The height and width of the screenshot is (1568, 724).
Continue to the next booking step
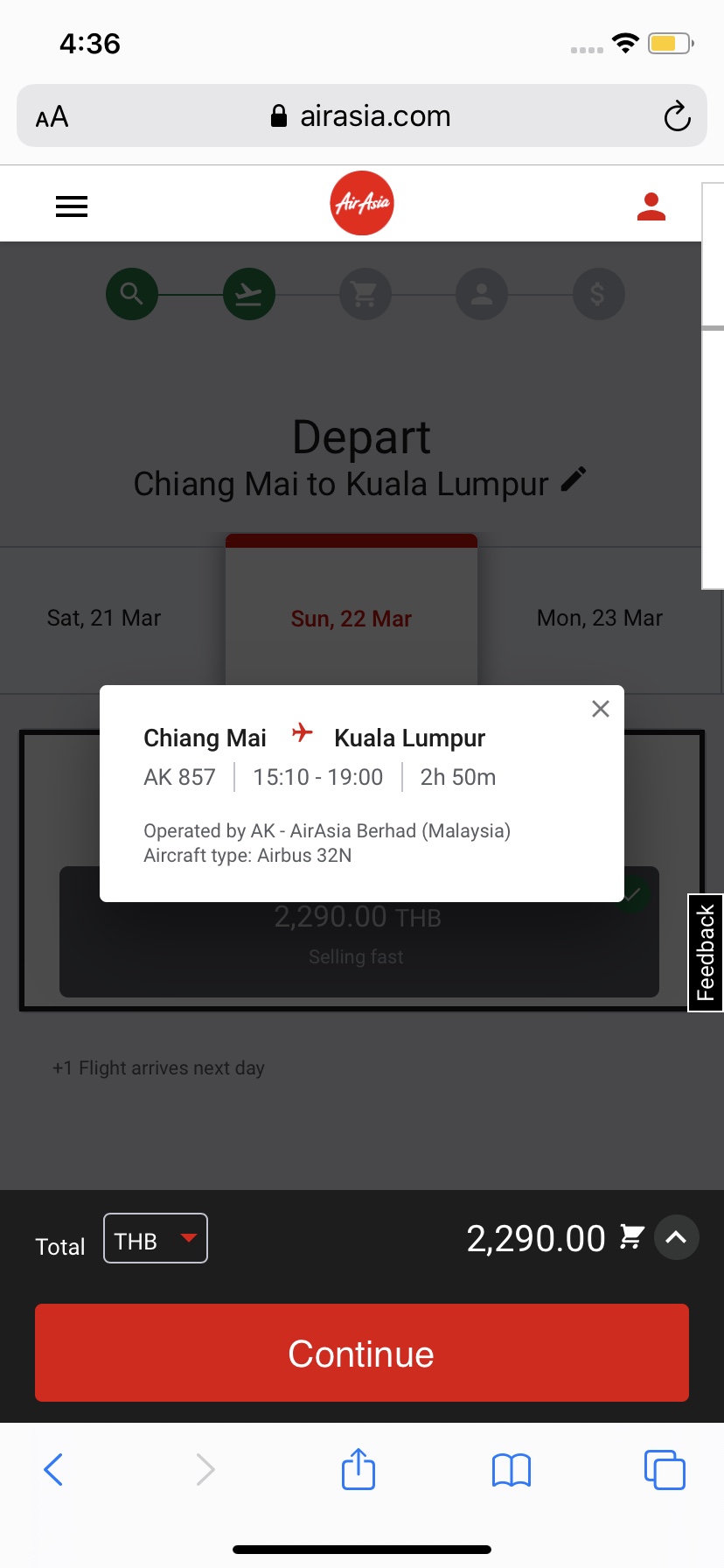[x=362, y=1353]
